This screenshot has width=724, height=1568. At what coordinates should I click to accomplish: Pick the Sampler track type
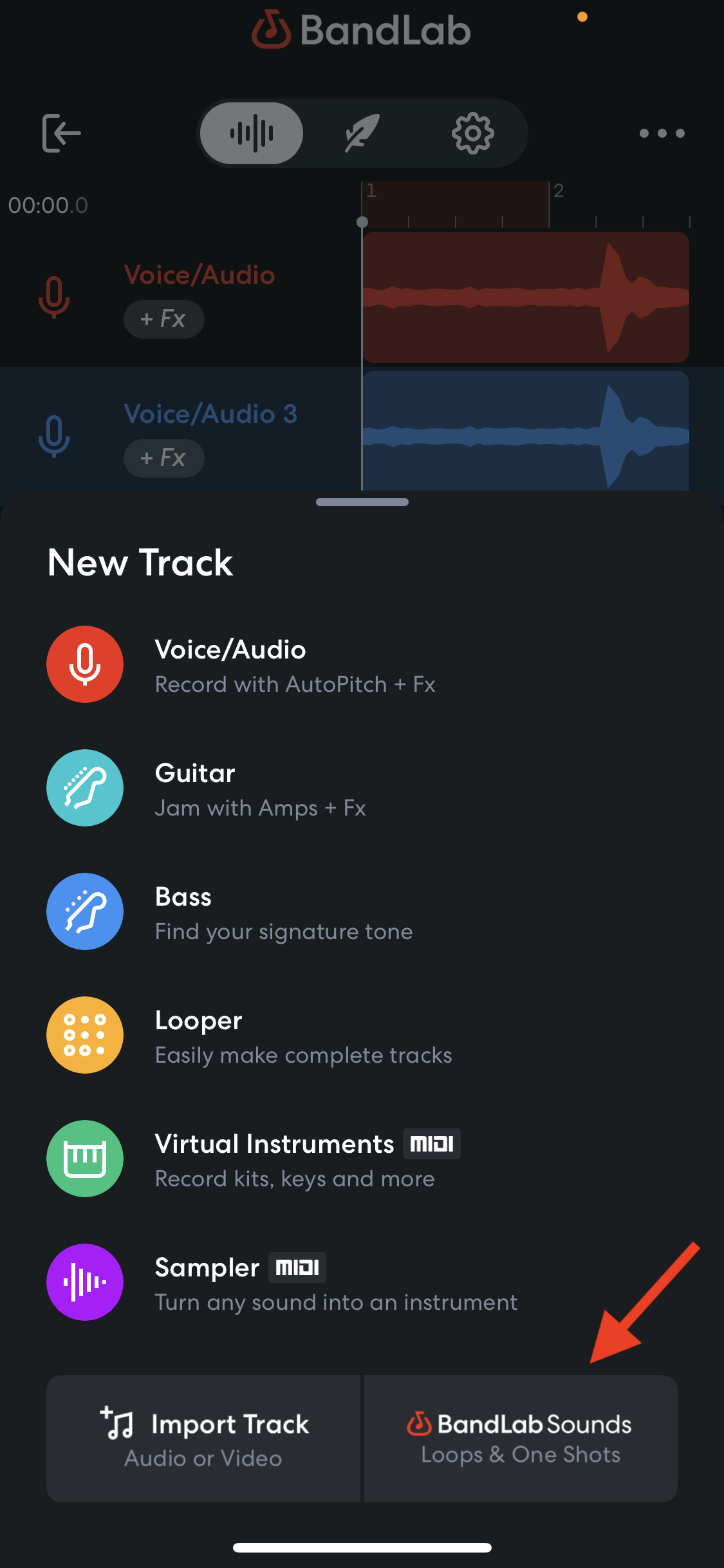362,1282
